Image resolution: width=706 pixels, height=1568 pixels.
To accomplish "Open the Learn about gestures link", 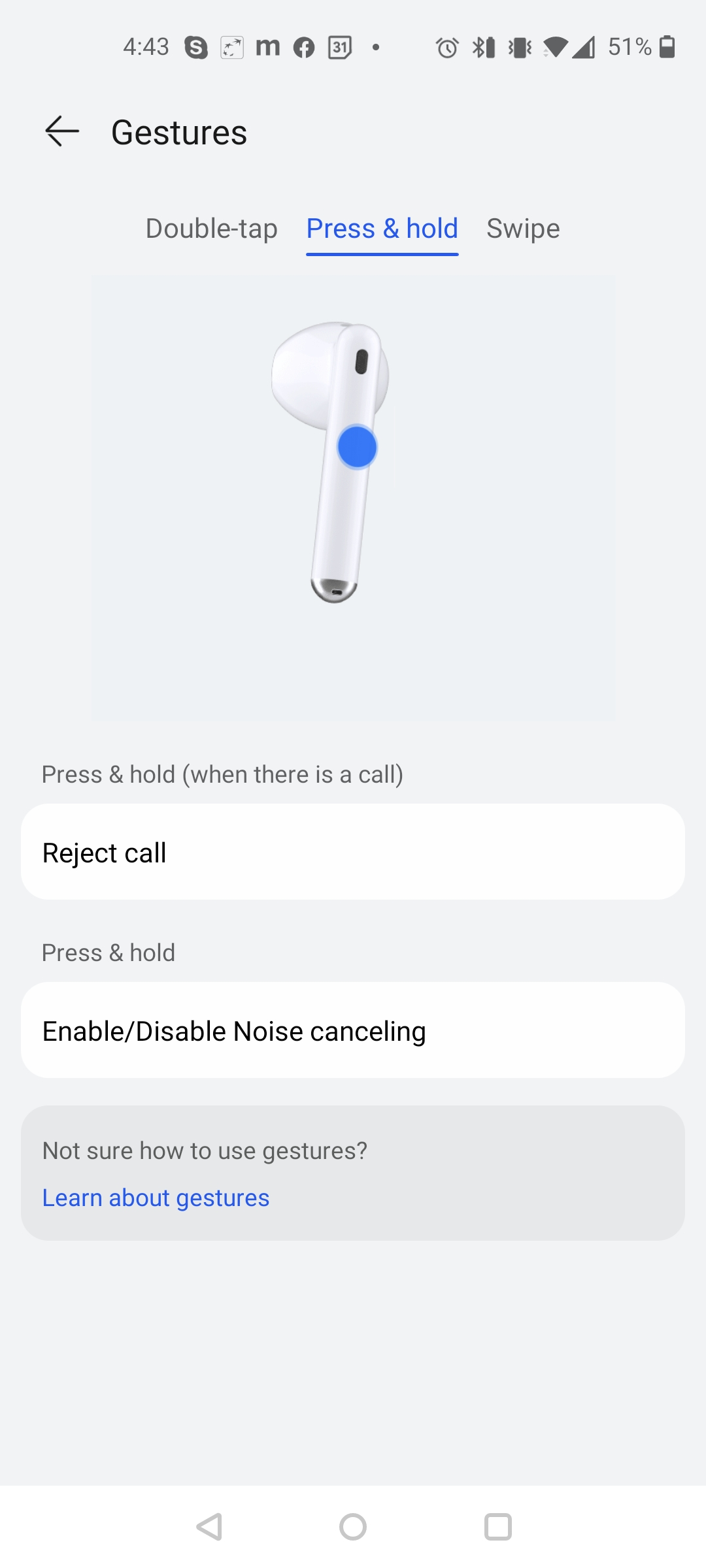I will click(x=156, y=1198).
